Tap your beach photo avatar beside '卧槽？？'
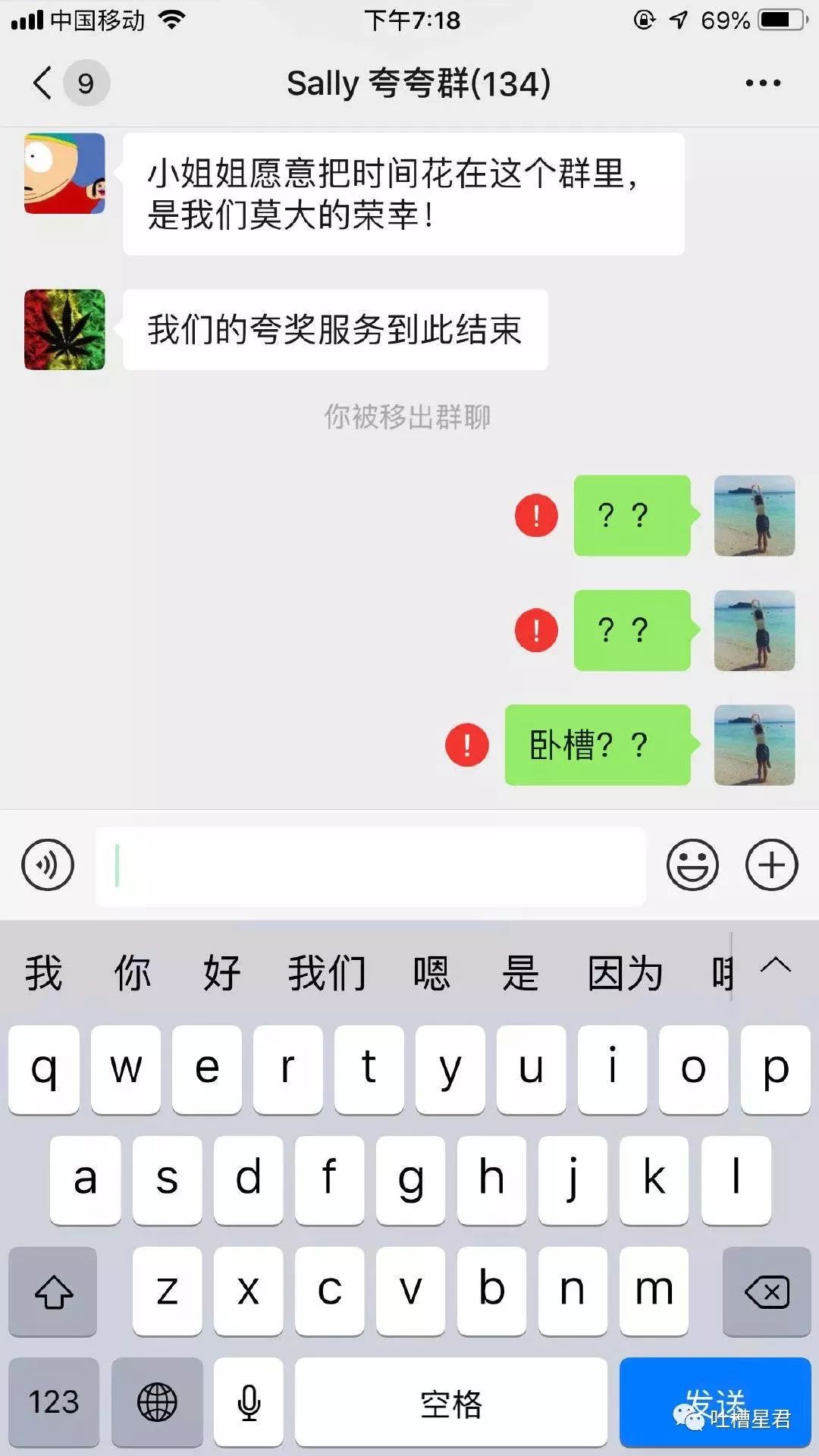Image resolution: width=819 pixels, height=1456 pixels. [x=754, y=747]
